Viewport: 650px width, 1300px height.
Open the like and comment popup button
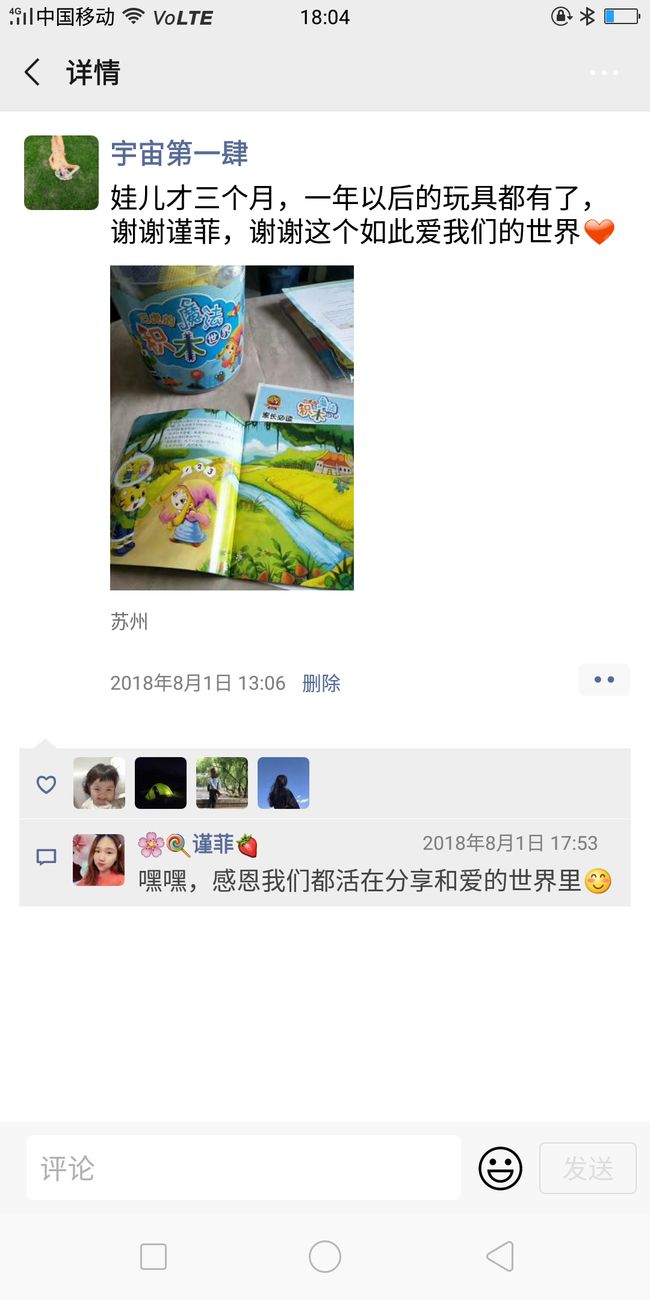[604, 680]
